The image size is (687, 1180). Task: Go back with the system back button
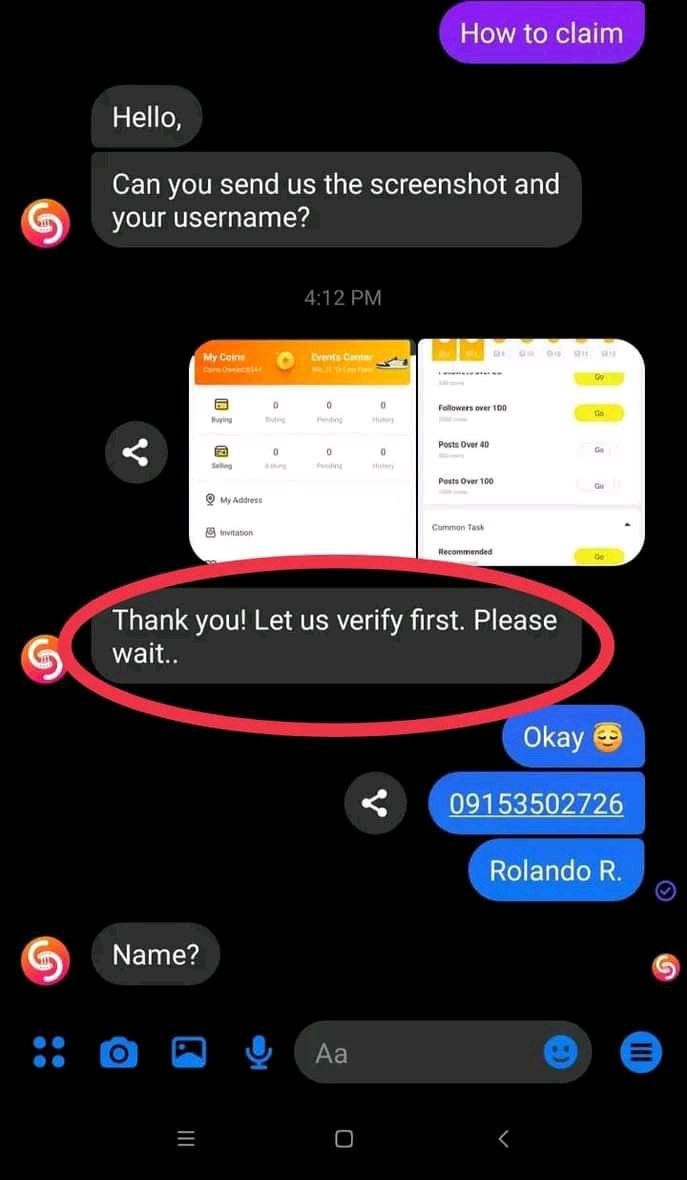pyautogui.click(x=503, y=1138)
